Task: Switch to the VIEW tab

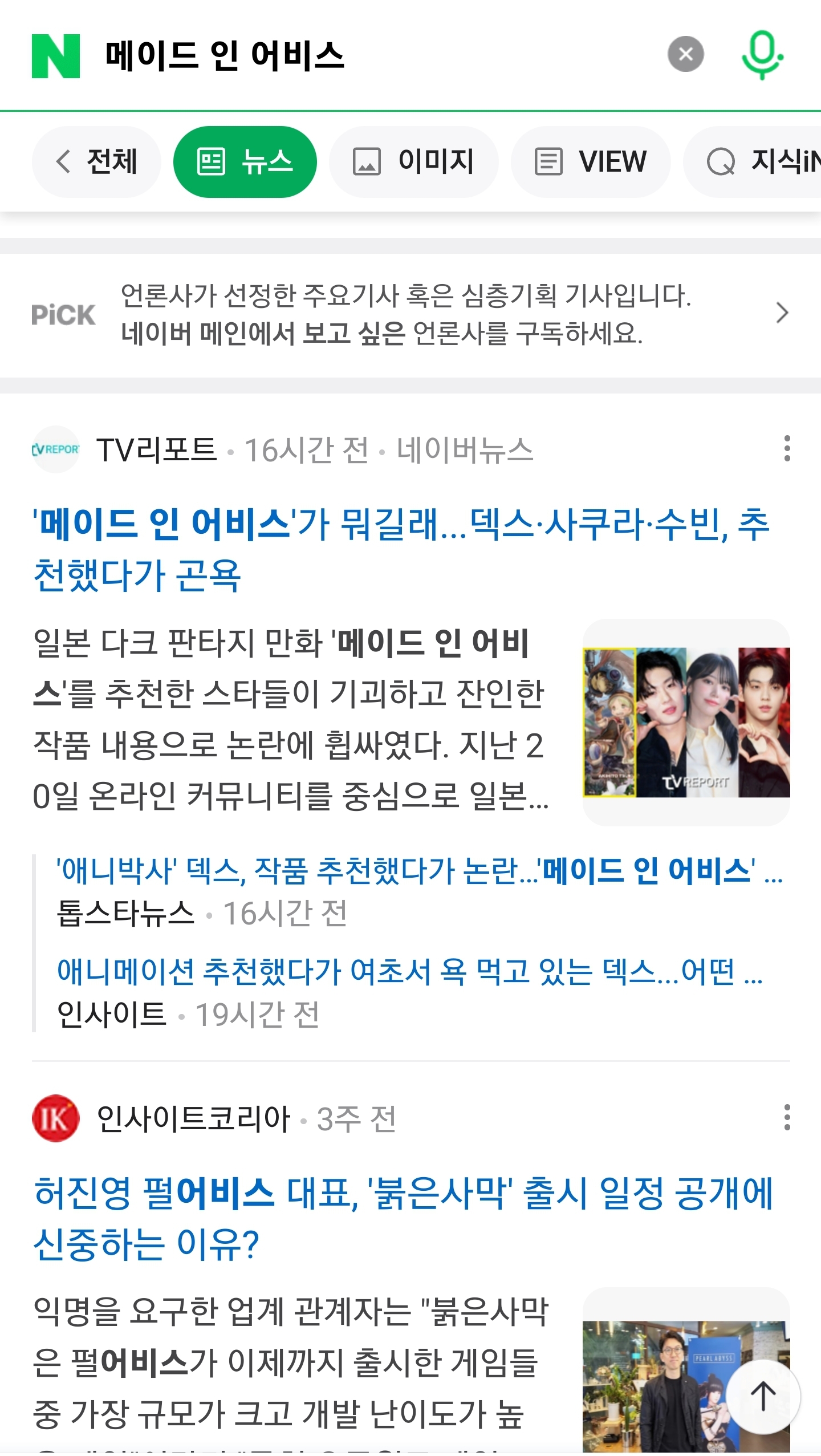Action: [x=591, y=161]
